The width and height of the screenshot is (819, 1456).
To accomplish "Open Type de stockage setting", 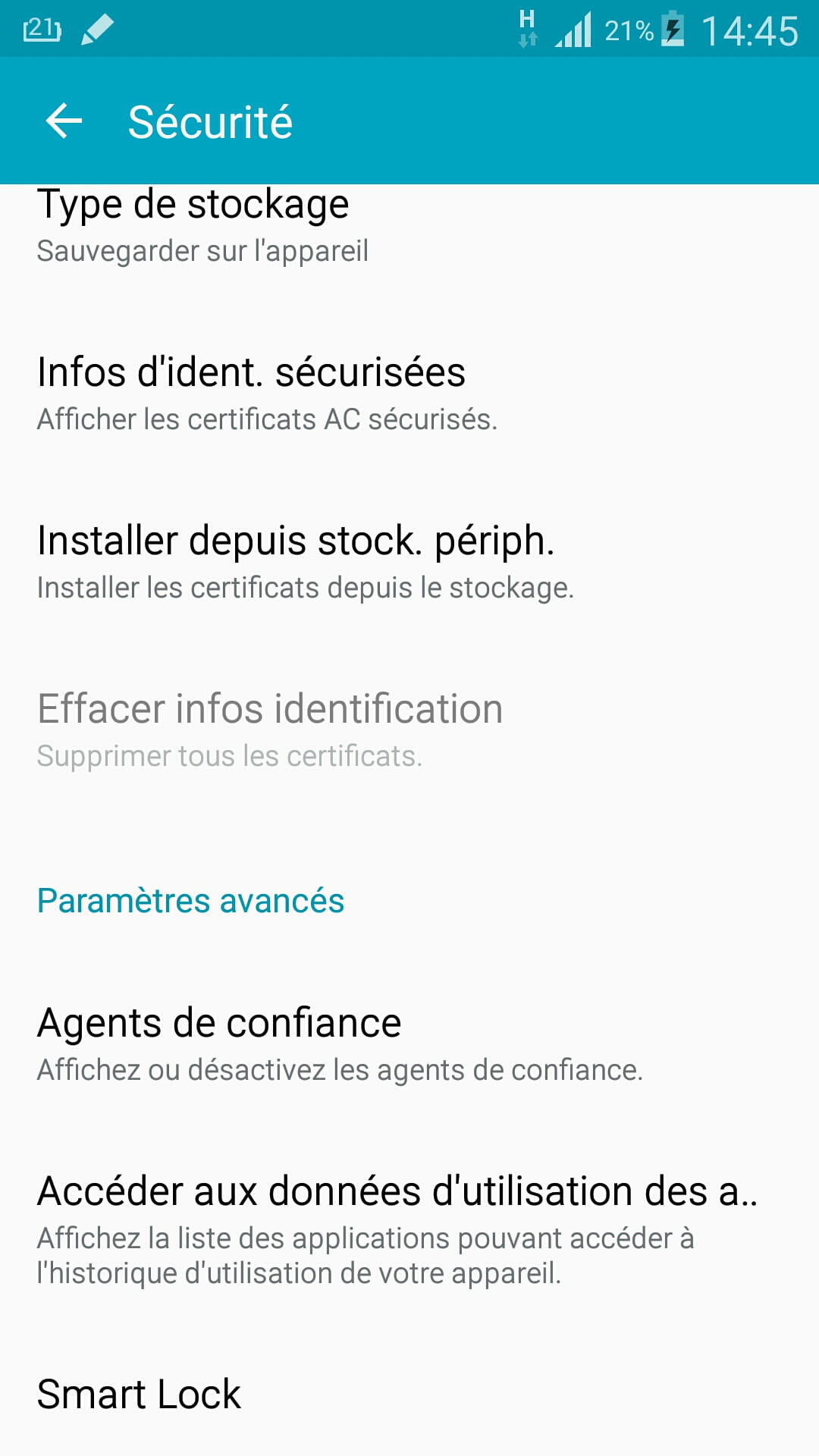I will pyautogui.click(x=409, y=226).
